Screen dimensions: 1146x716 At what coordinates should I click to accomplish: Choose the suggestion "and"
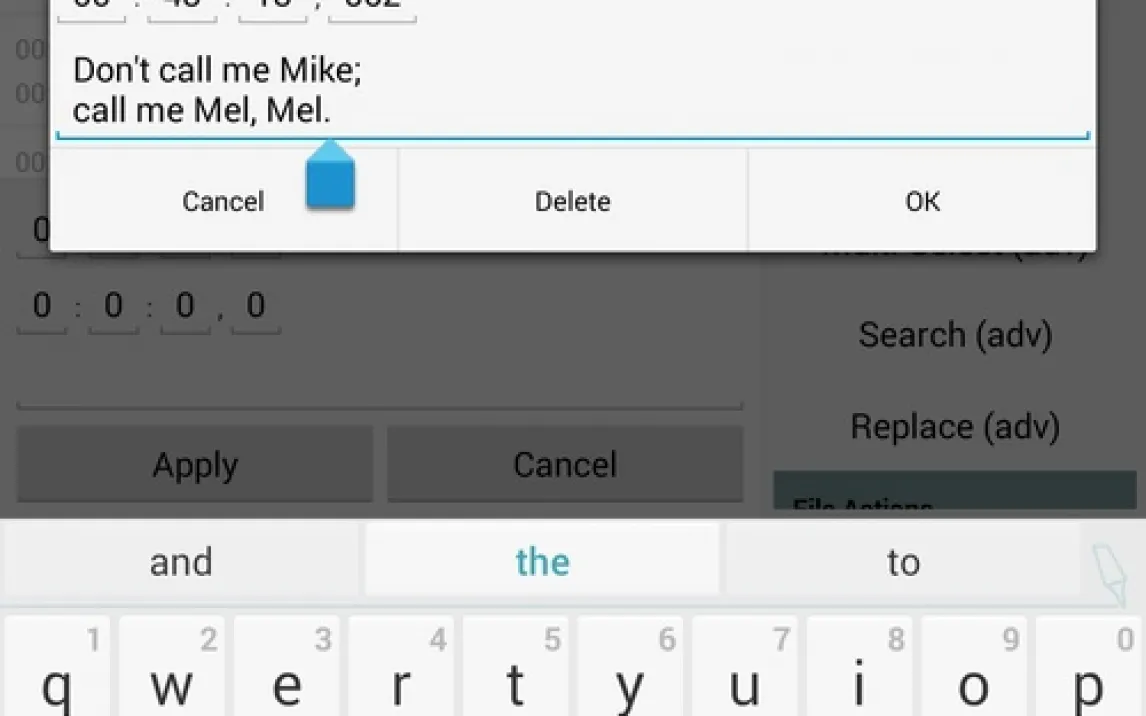point(181,562)
